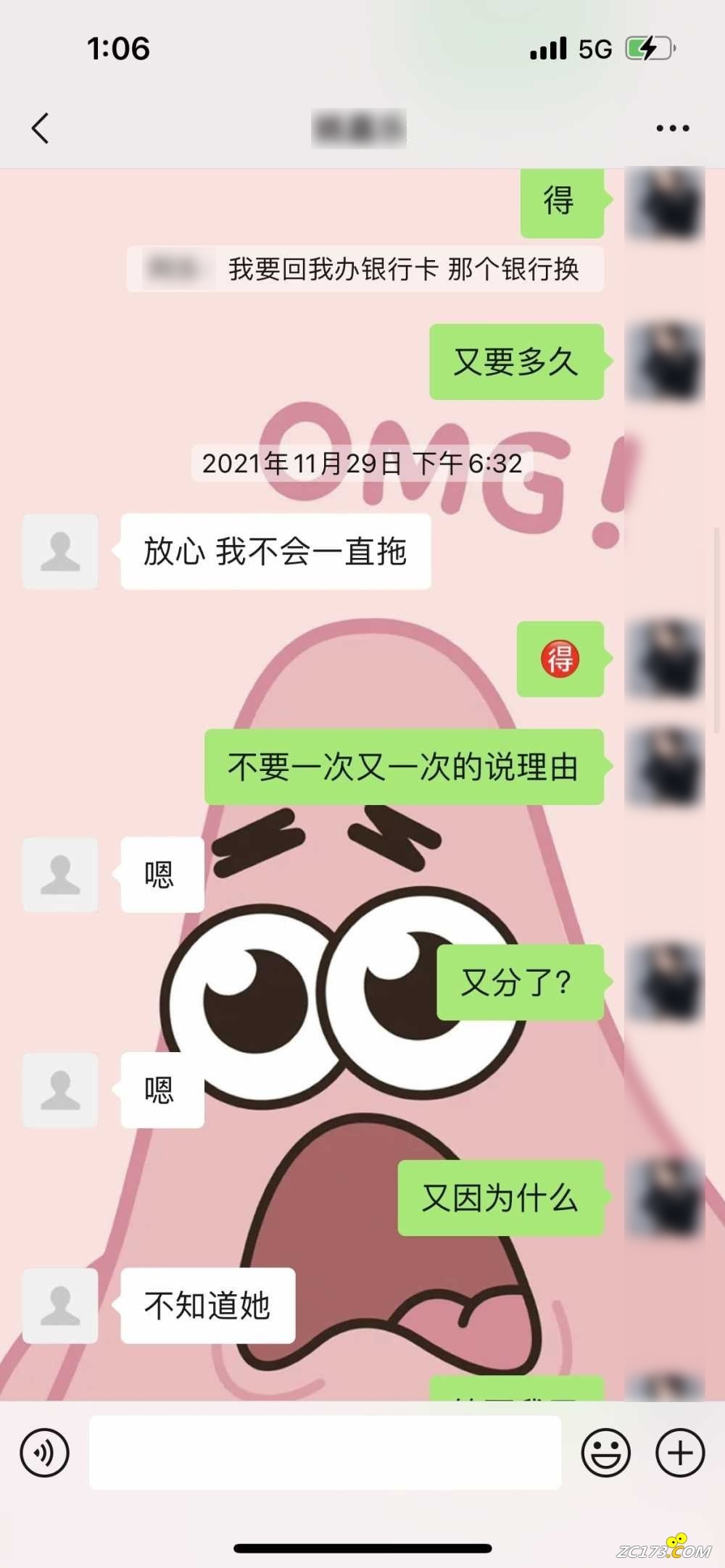This screenshot has width=725, height=1568.
Task: Open the emoji sticker panel
Action: [x=605, y=1453]
